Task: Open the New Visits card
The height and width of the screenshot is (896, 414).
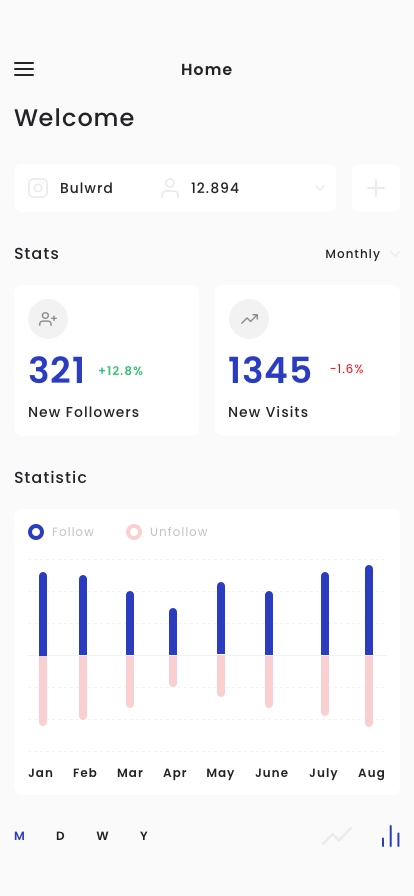Action: coord(308,361)
